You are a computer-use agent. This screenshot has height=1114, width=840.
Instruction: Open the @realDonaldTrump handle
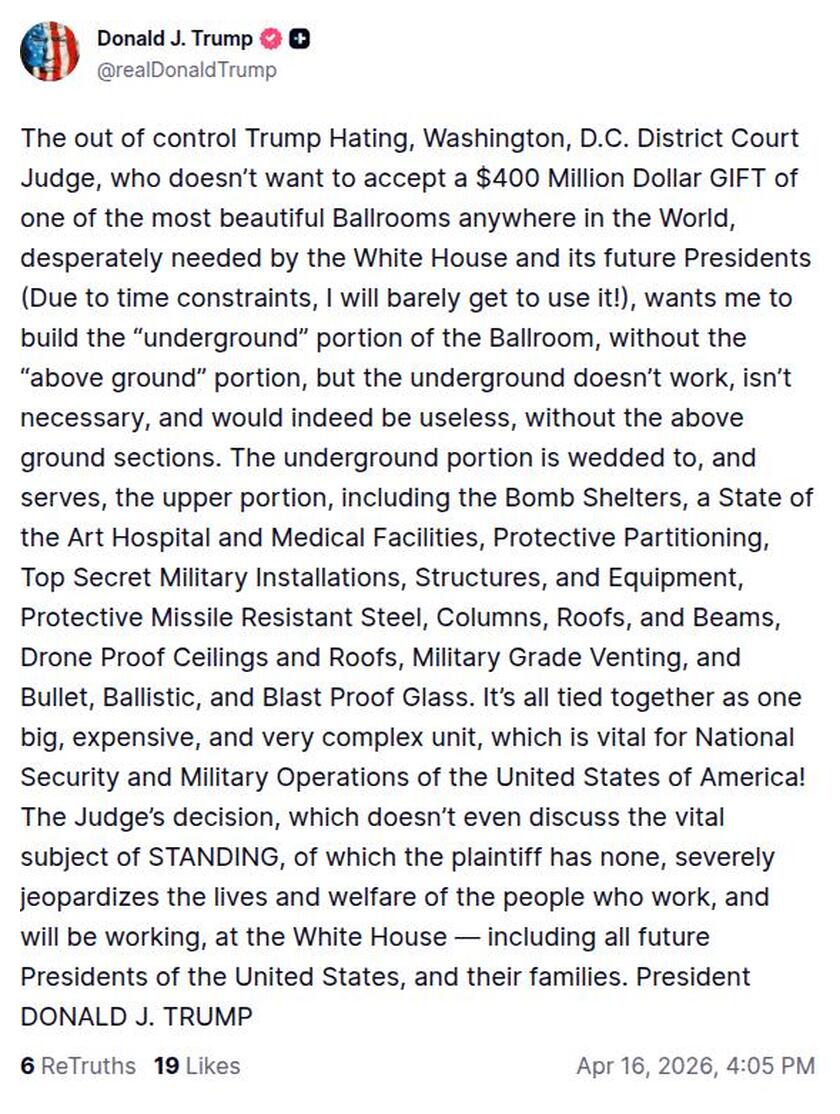(x=187, y=70)
